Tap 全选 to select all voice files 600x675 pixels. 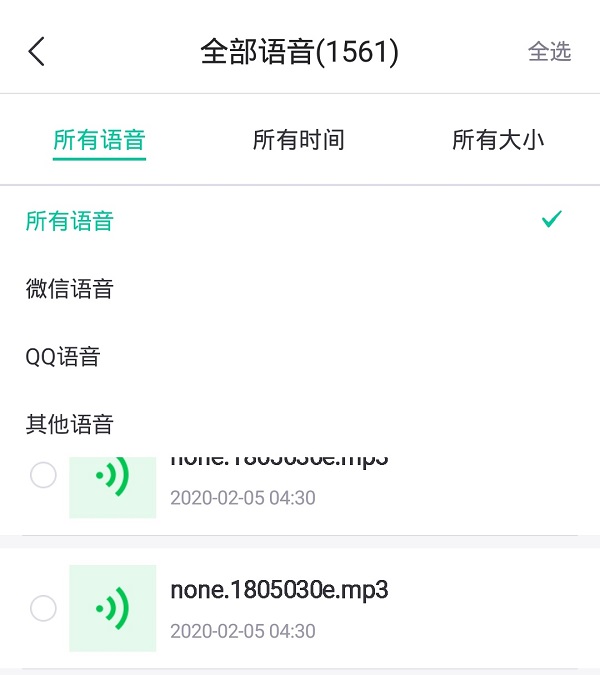pyautogui.click(x=549, y=52)
